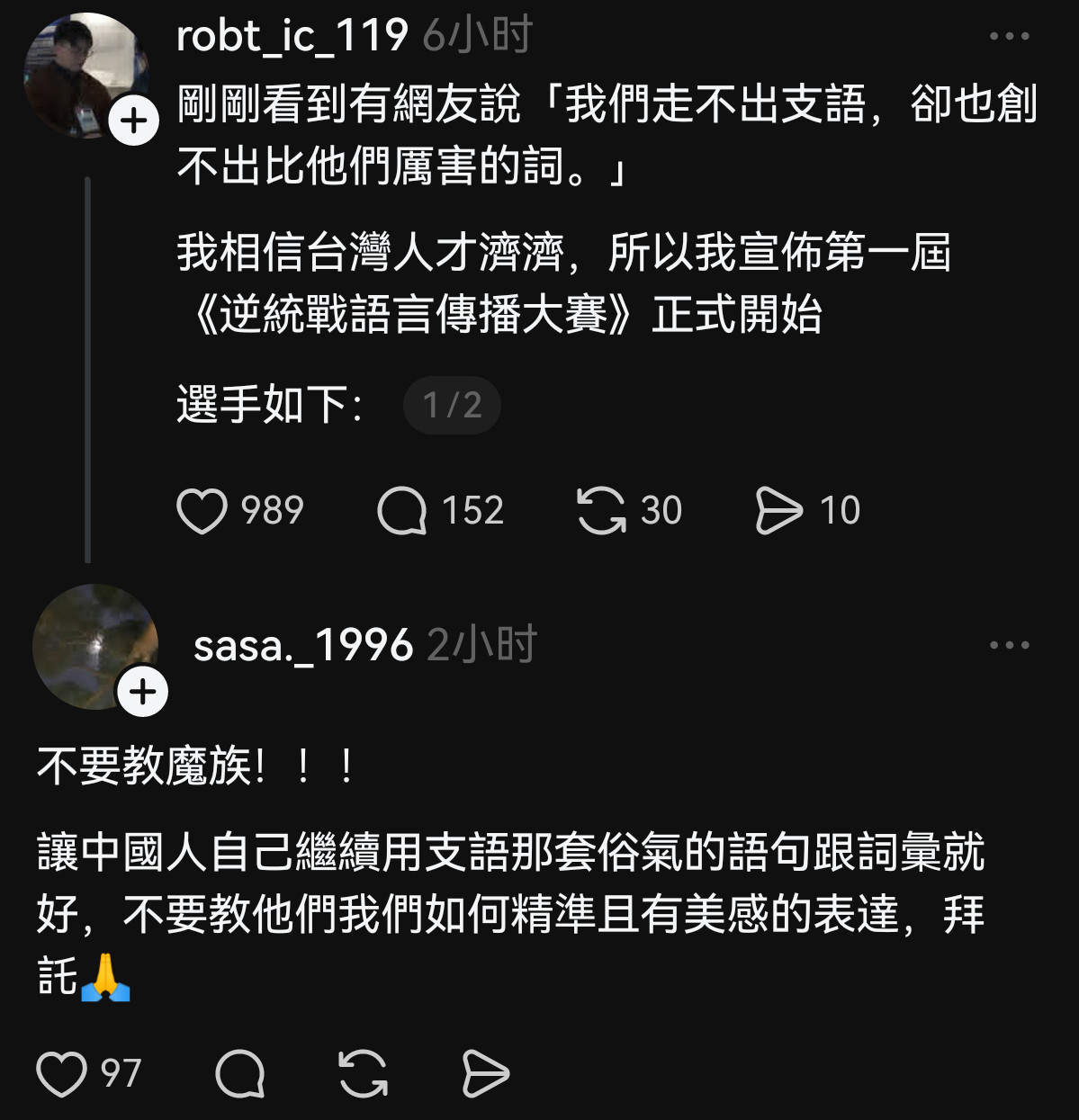This screenshot has width=1079, height=1120.
Task: Open robt_ic_119's profile name
Action: click(x=292, y=36)
